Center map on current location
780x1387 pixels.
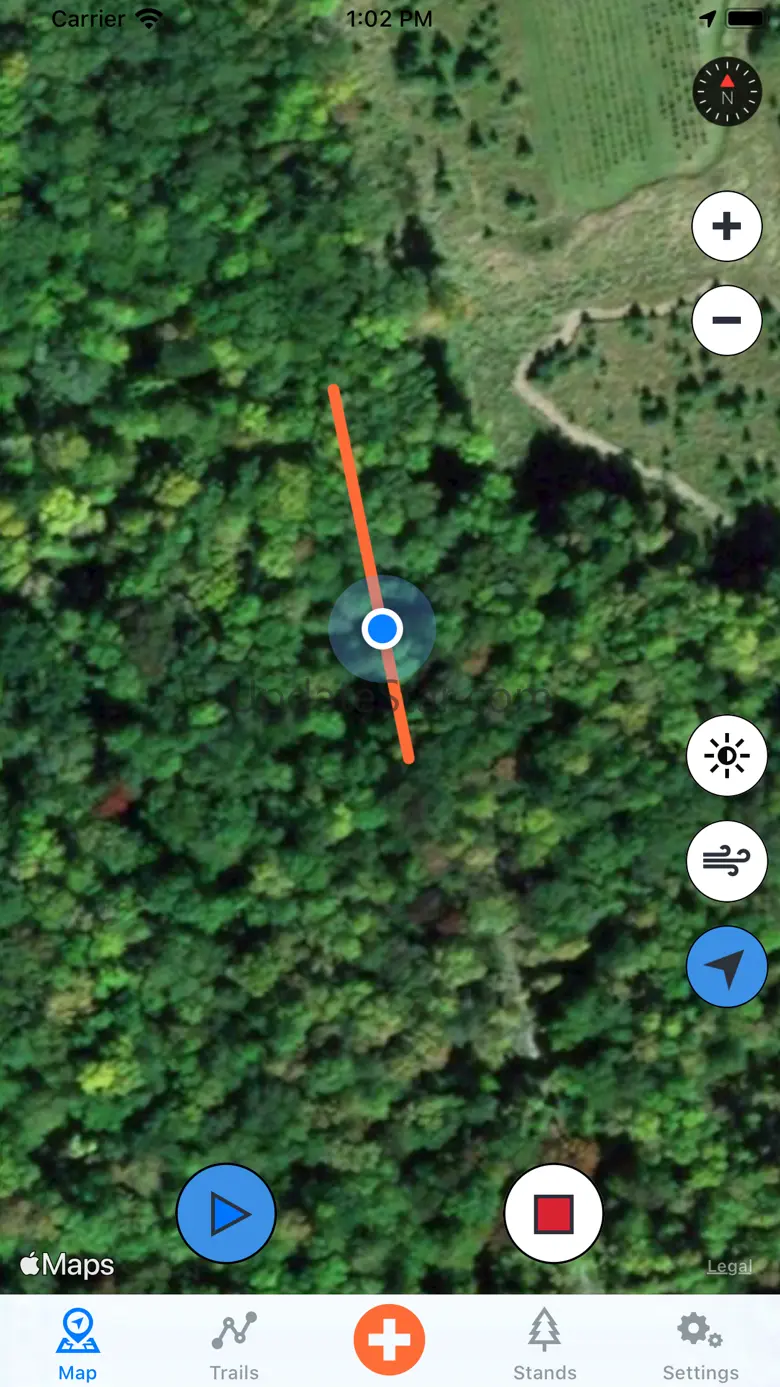[727, 967]
